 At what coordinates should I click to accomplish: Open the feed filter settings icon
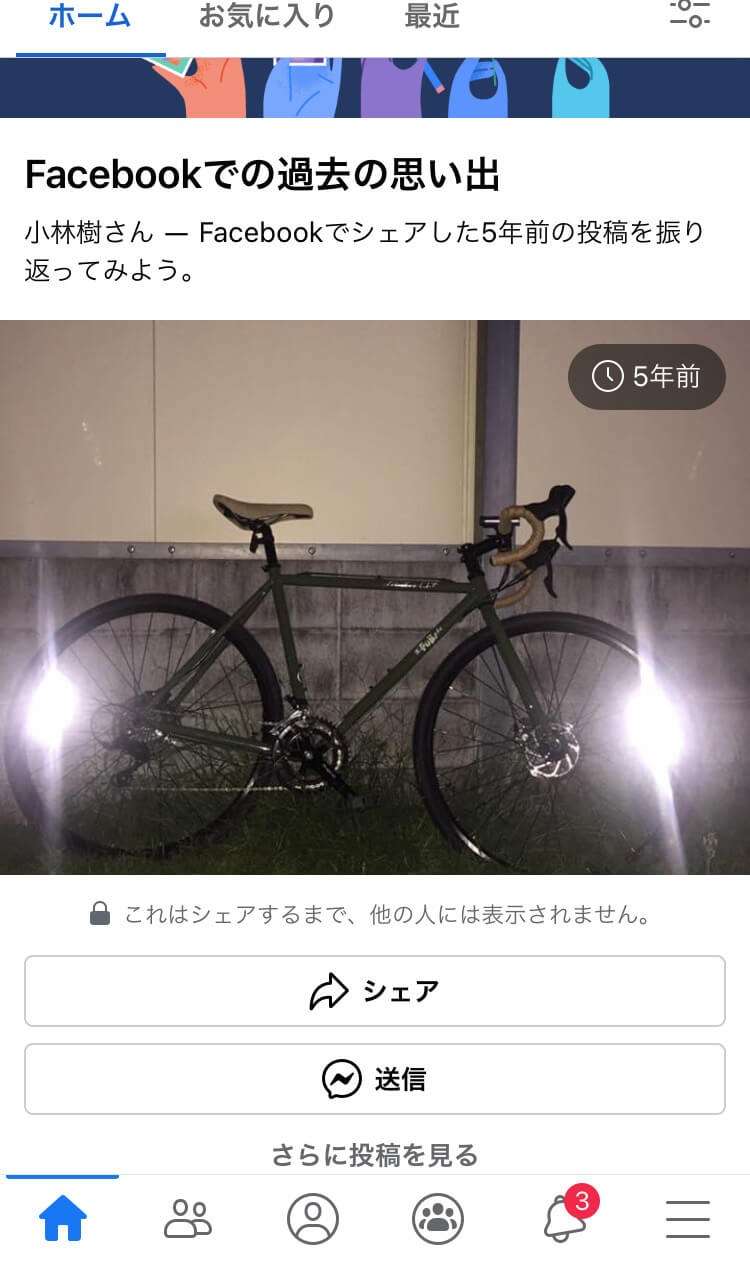coord(689,15)
